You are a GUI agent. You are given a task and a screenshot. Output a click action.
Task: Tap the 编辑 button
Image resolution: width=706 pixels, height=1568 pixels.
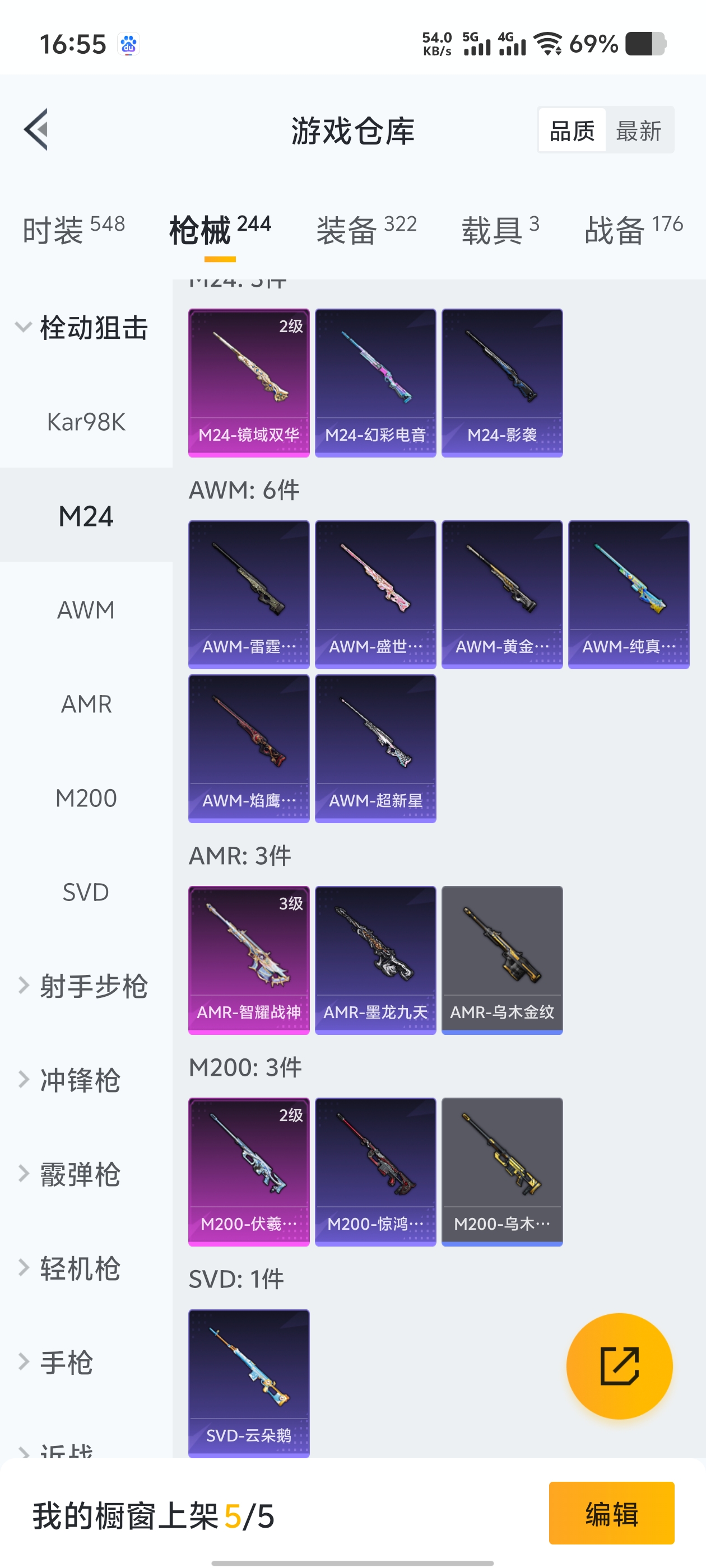tap(611, 1513)
